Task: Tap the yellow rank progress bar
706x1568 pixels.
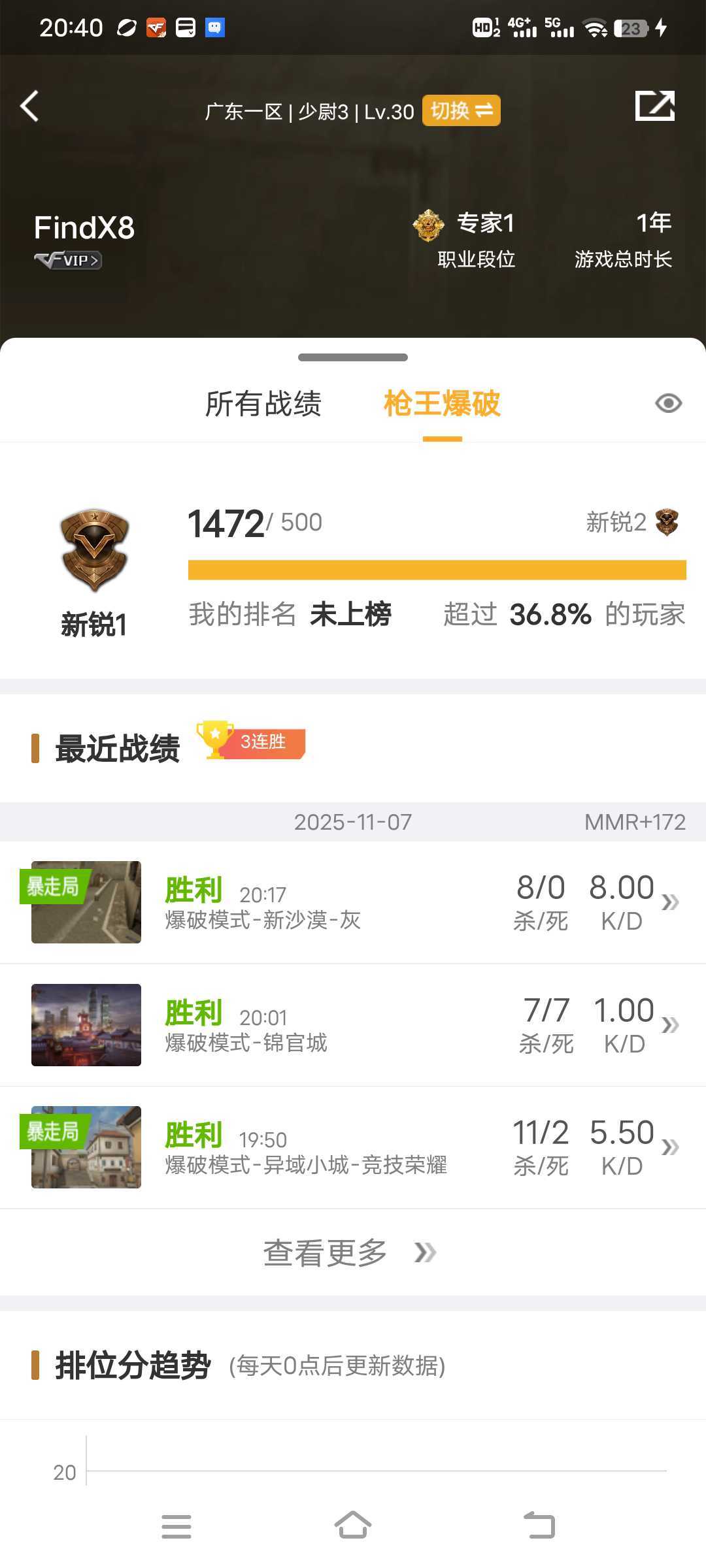Action: point(437,570)
